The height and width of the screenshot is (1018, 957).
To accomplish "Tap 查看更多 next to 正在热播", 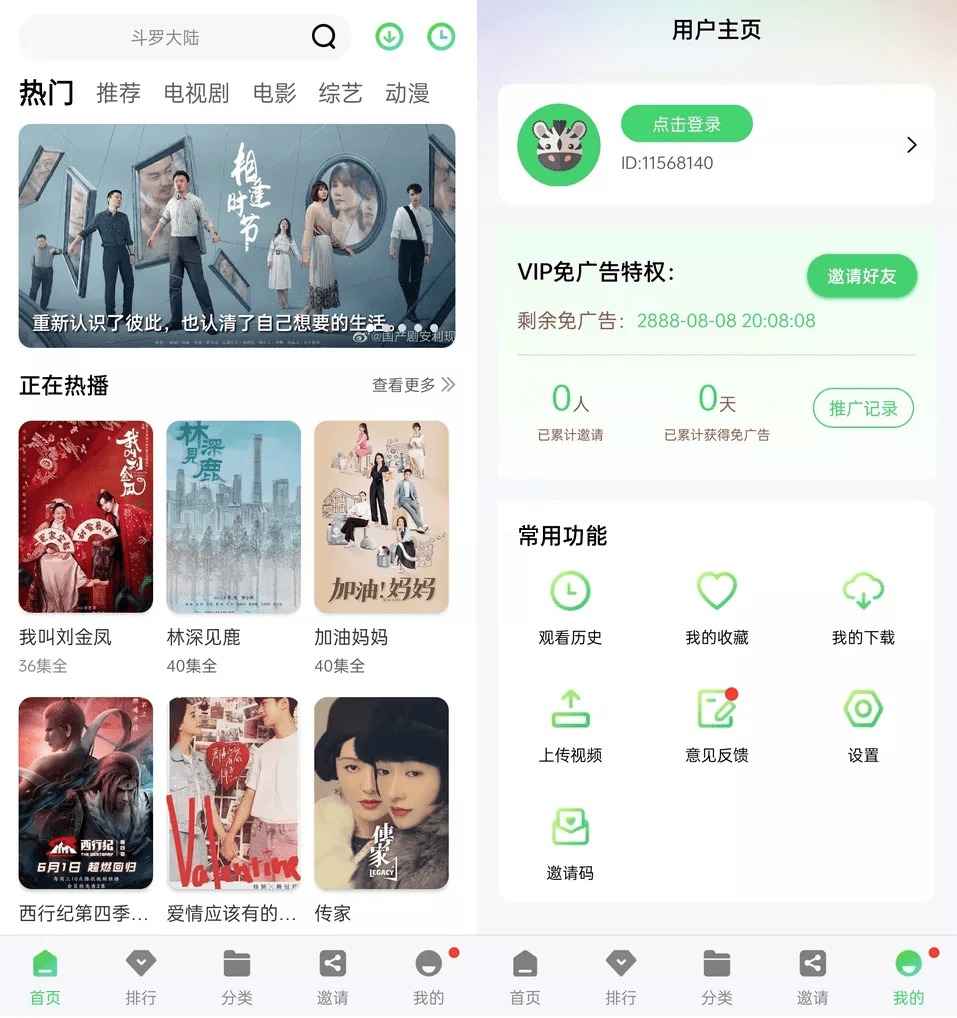I will (x=413, y=385).
